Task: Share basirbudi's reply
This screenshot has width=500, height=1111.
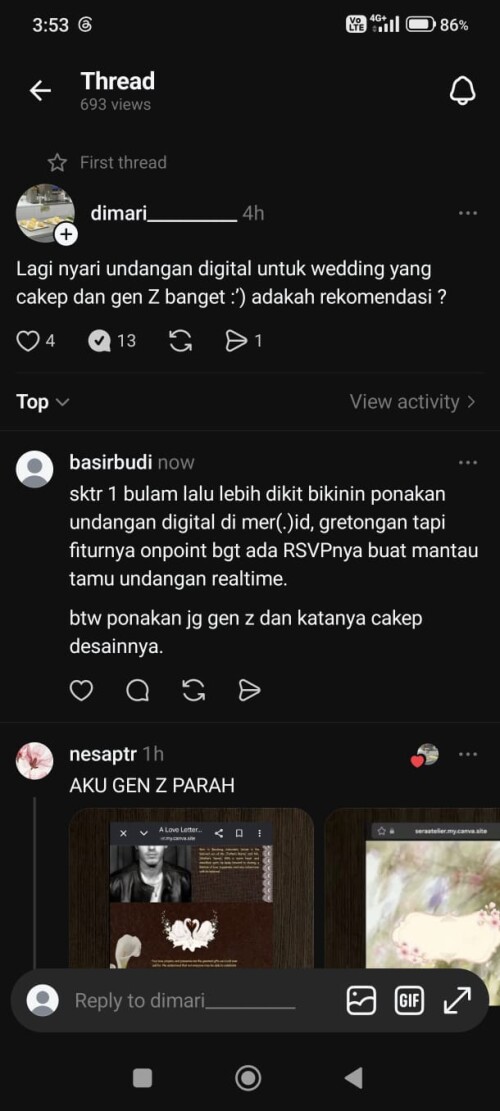Action: tap(249, 690)
